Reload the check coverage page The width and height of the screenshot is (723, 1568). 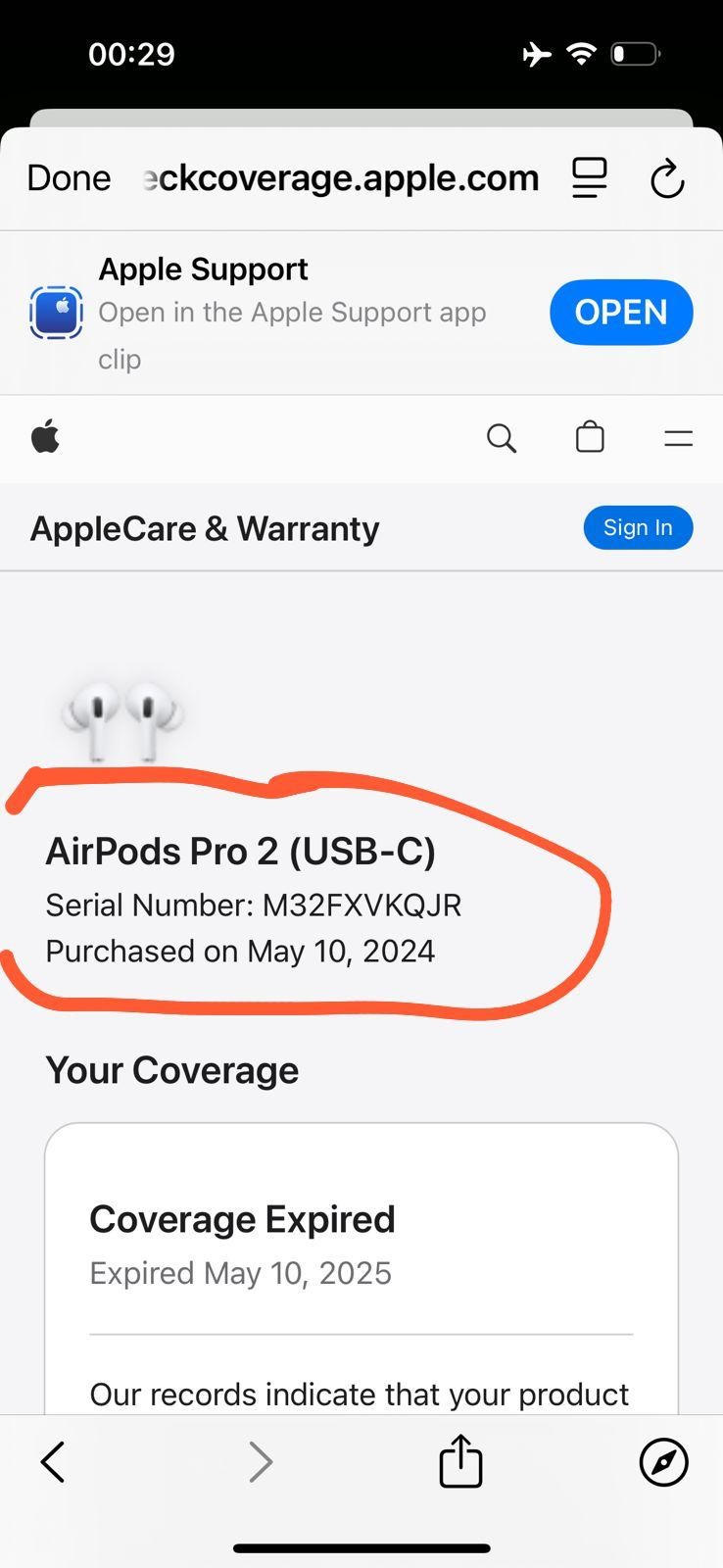[x=667, y=178]
